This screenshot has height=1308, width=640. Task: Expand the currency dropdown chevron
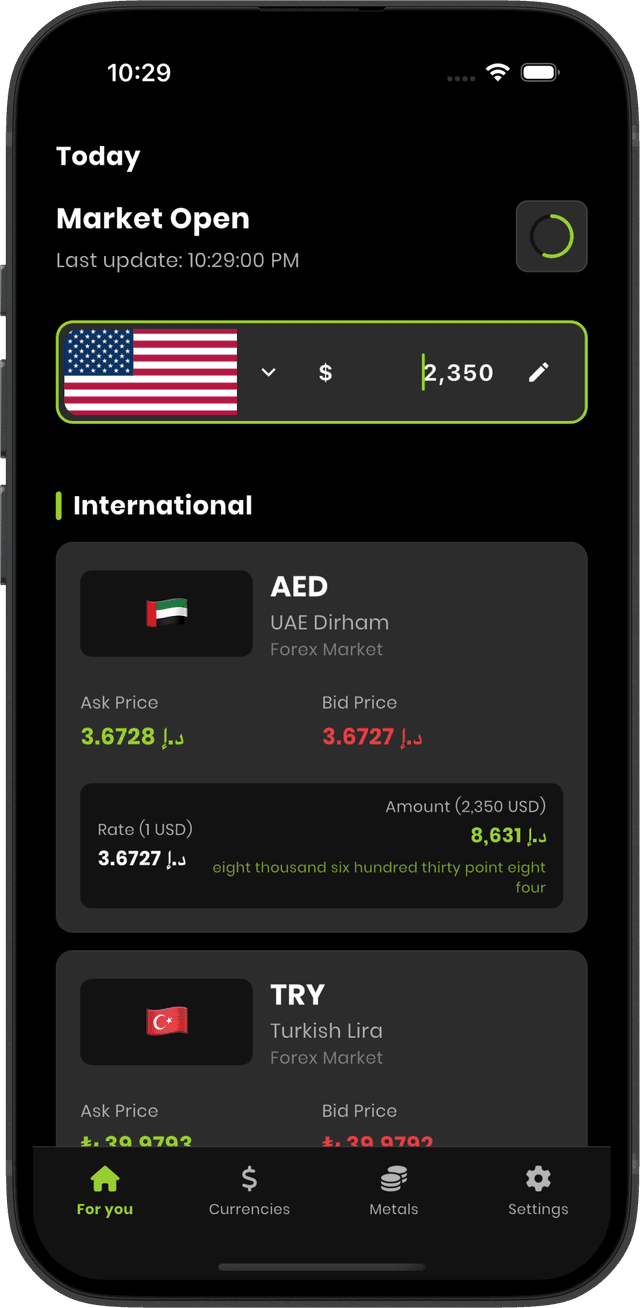(268, 373)
